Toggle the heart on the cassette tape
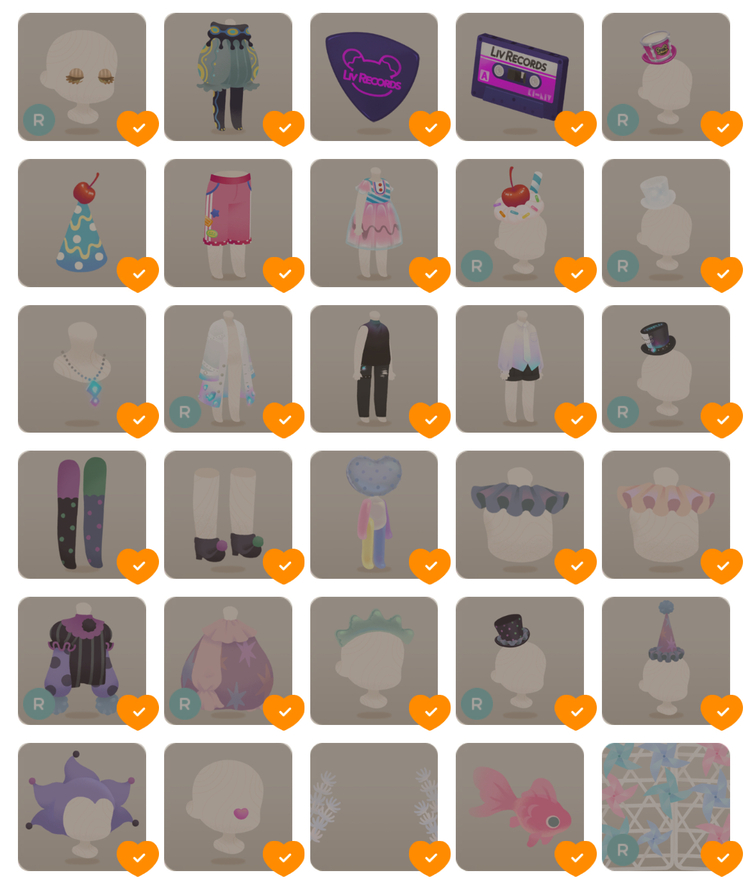Viewport: 750px width, 882px height. coord(576,127)
